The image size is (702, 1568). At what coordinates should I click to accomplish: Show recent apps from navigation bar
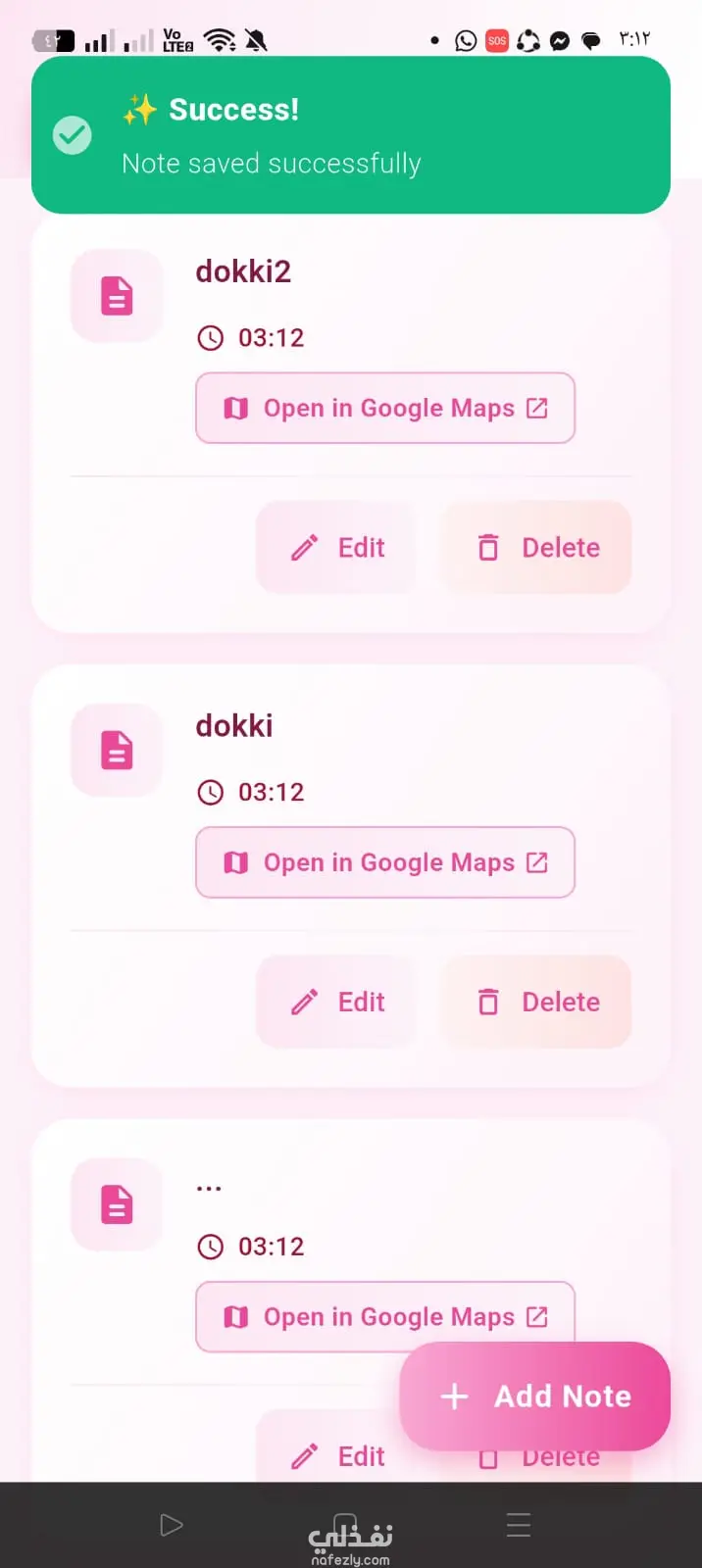(x=519, y=1525)
